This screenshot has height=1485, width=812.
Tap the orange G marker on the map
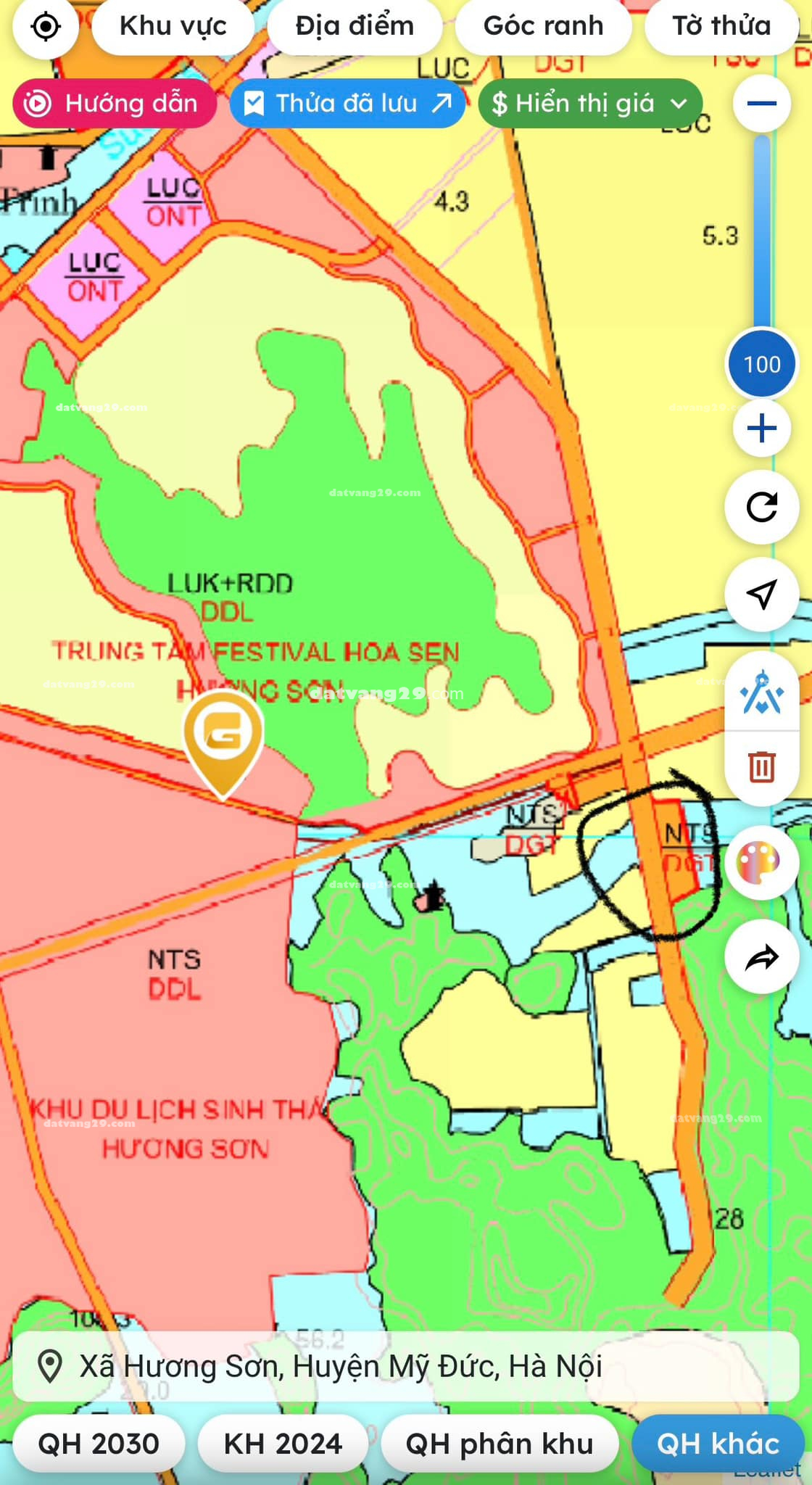pyautogui.click(x=223, y=736)
